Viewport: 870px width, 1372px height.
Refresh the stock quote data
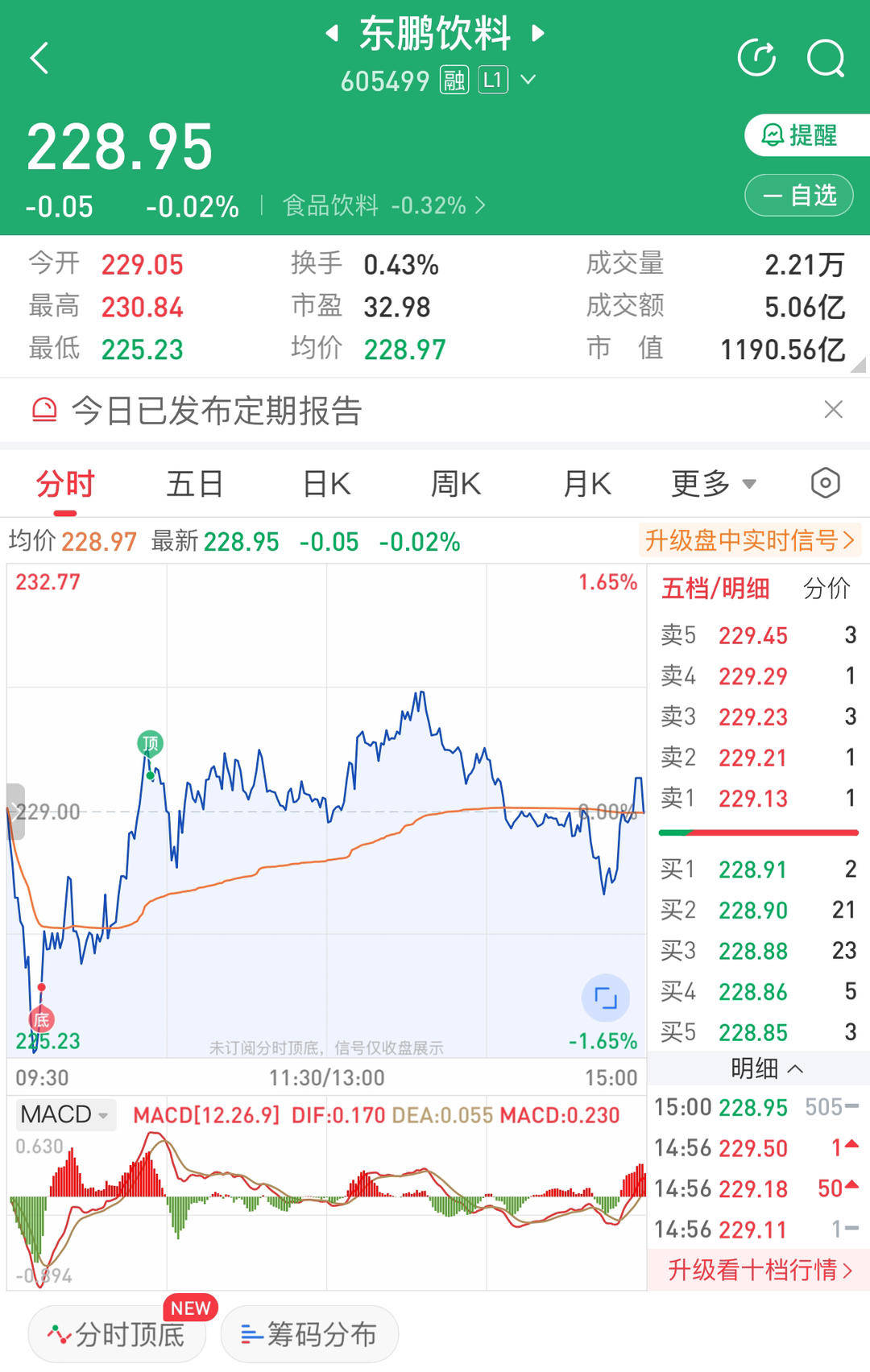tap(756, 57)
